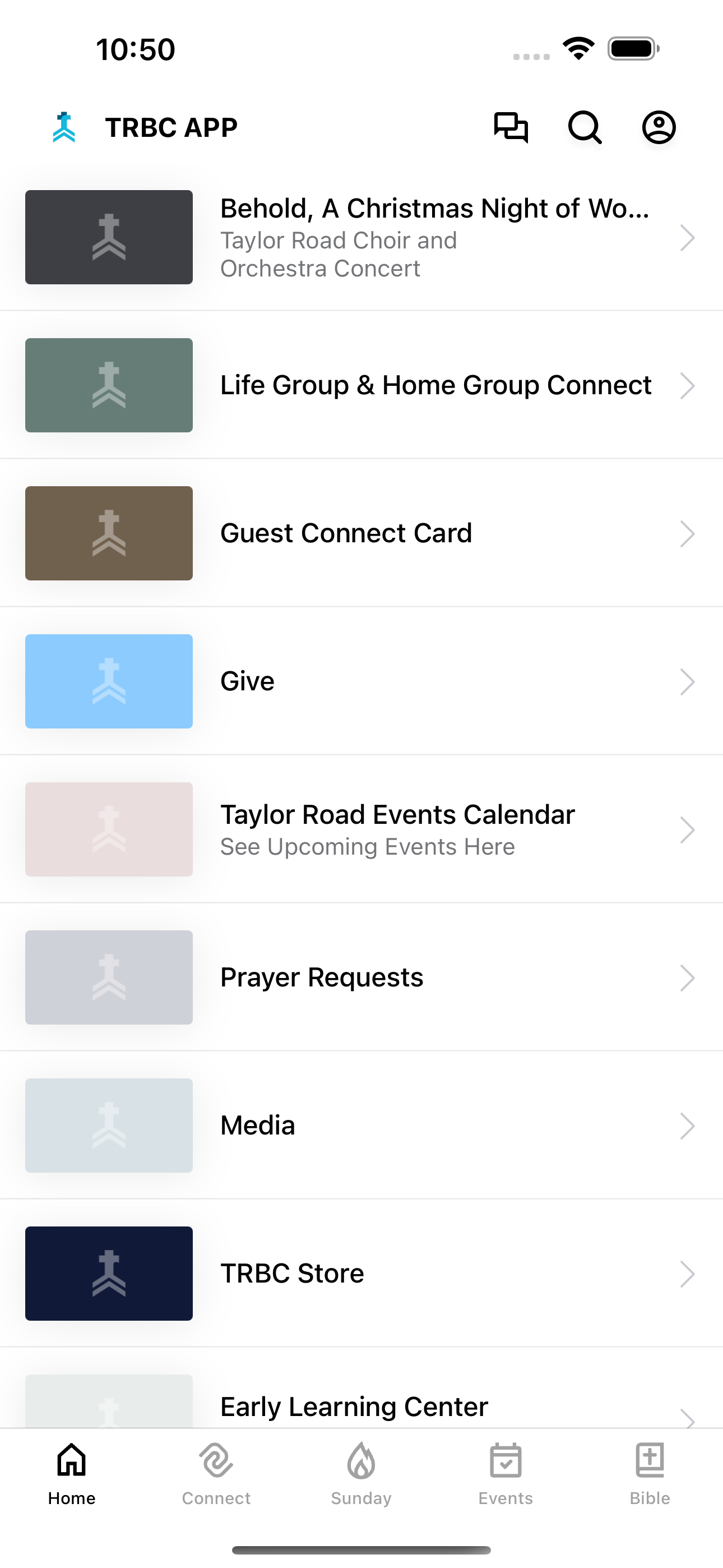Go to the Events tab
Viewport: 723px width, 1568px height.
click(x=505, y=1473)
